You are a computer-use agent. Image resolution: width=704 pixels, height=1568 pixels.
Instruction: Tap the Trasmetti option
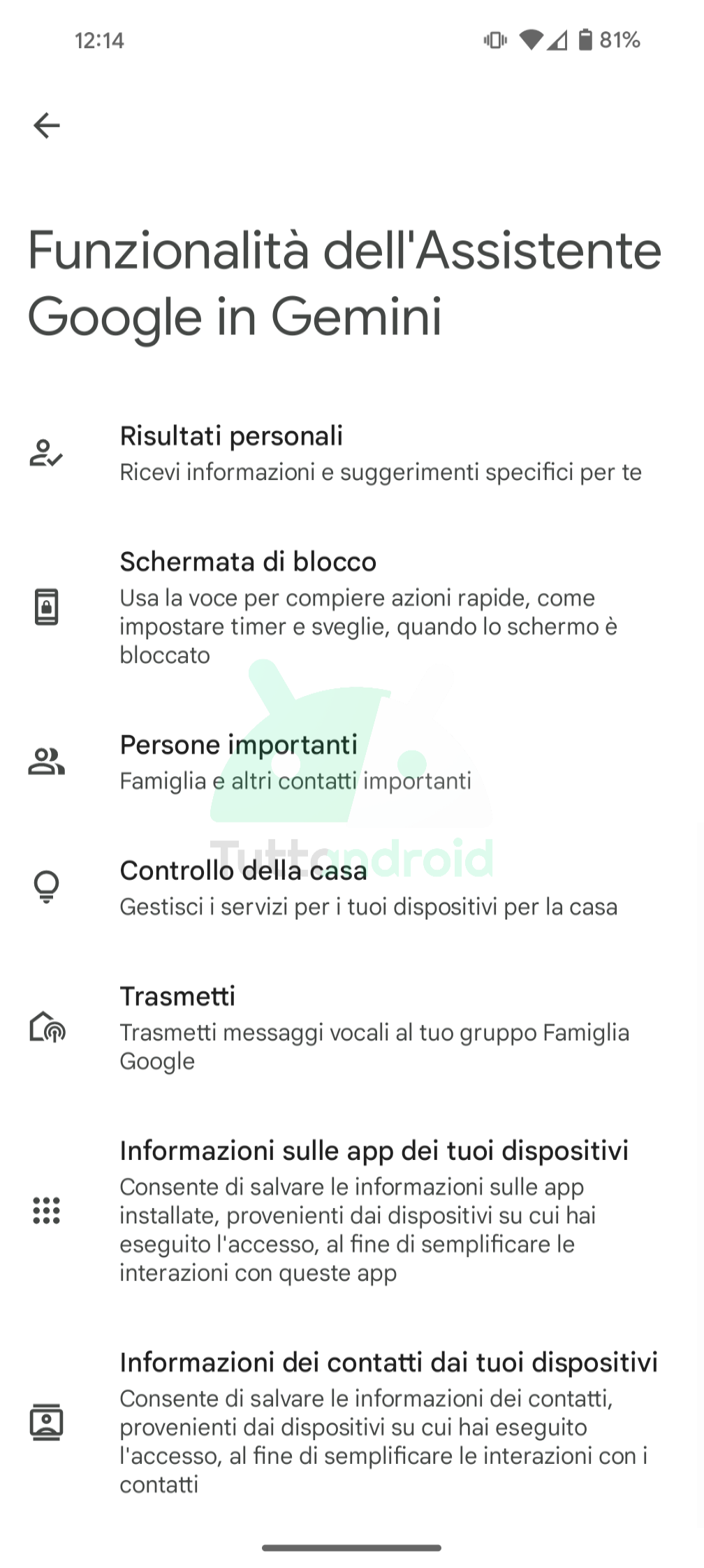pos(352,1027)
